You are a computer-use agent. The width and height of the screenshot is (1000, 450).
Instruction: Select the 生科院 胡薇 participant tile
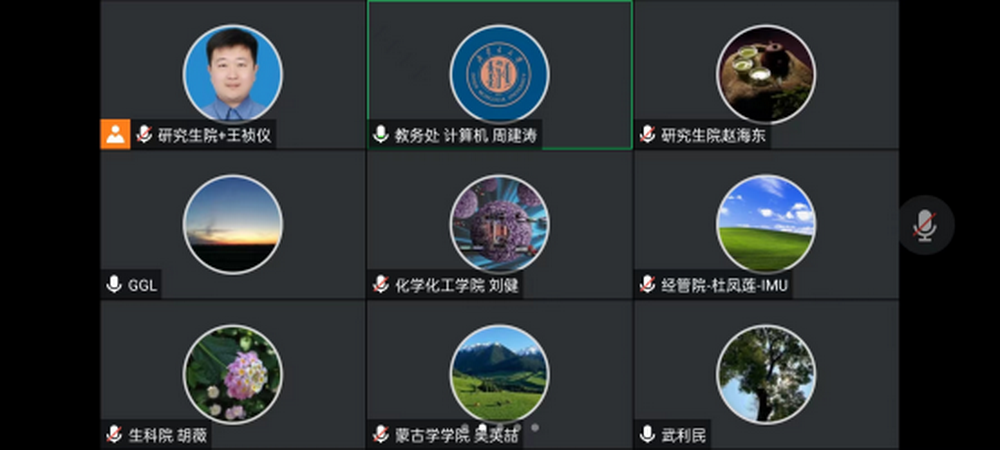click(x=232, y=374)
